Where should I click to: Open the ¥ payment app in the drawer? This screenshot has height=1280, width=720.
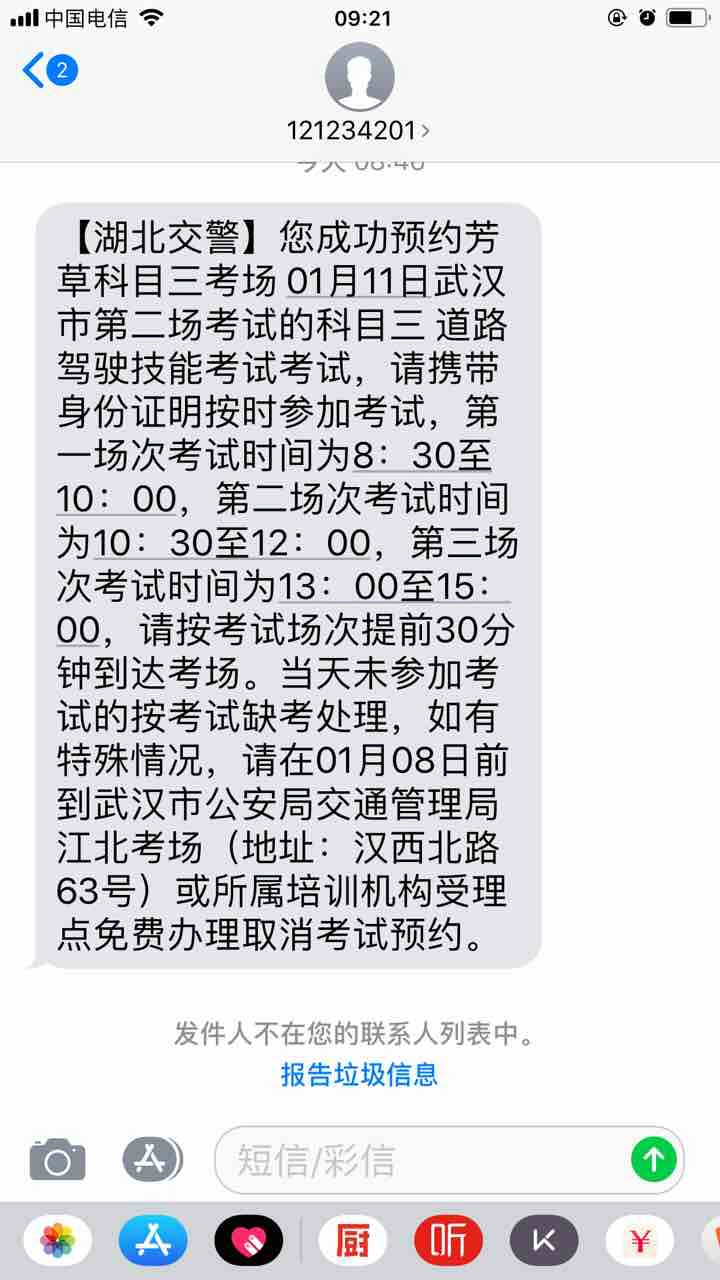(x=640, y=1243)
